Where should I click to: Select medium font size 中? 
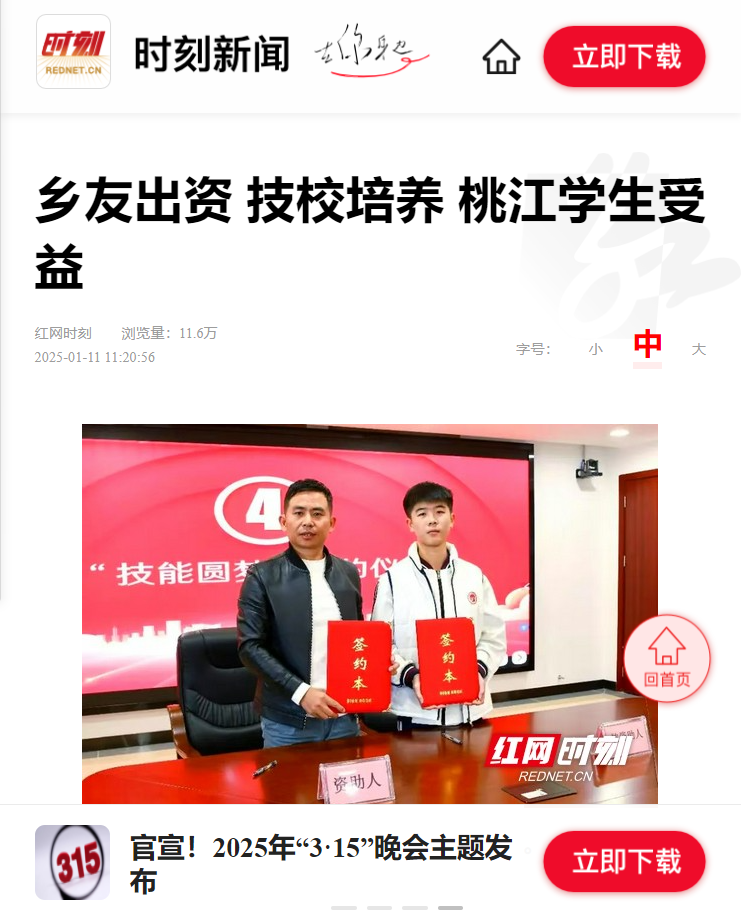point(647,346)
